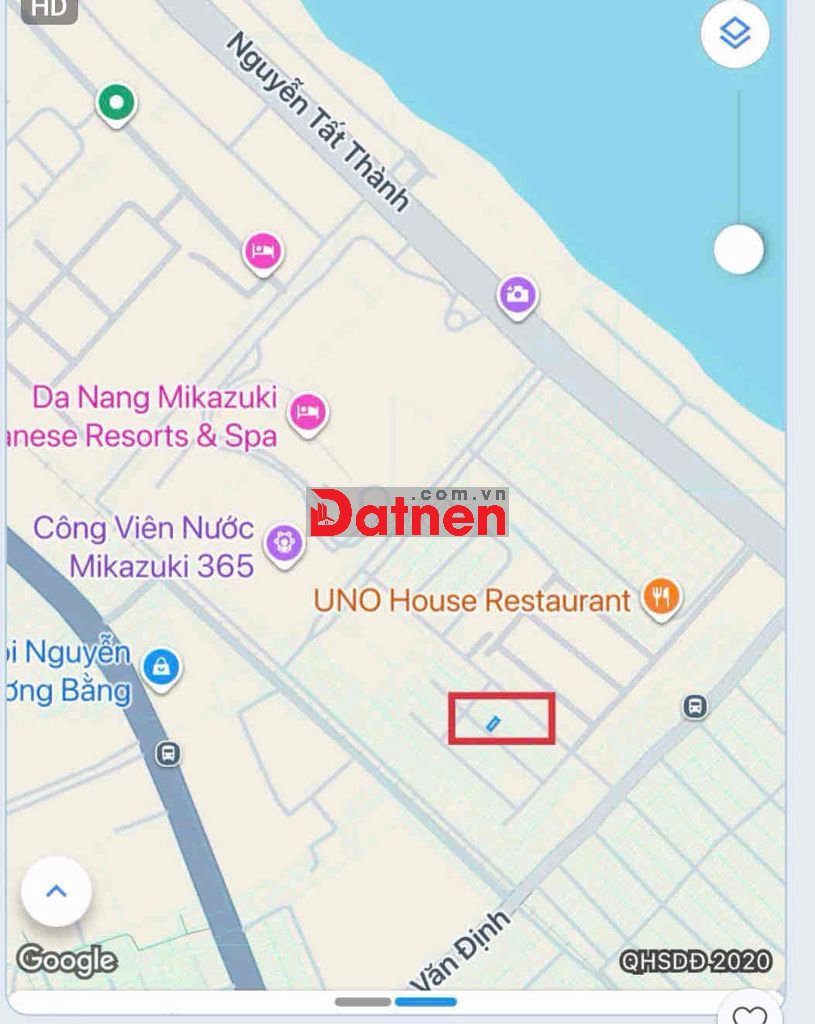Image resolution: width=815 pixels, height=1024 pixels.
Task: Open the Công Viên Nước Mikazuki 365 pin
Action: click(284, 543)
